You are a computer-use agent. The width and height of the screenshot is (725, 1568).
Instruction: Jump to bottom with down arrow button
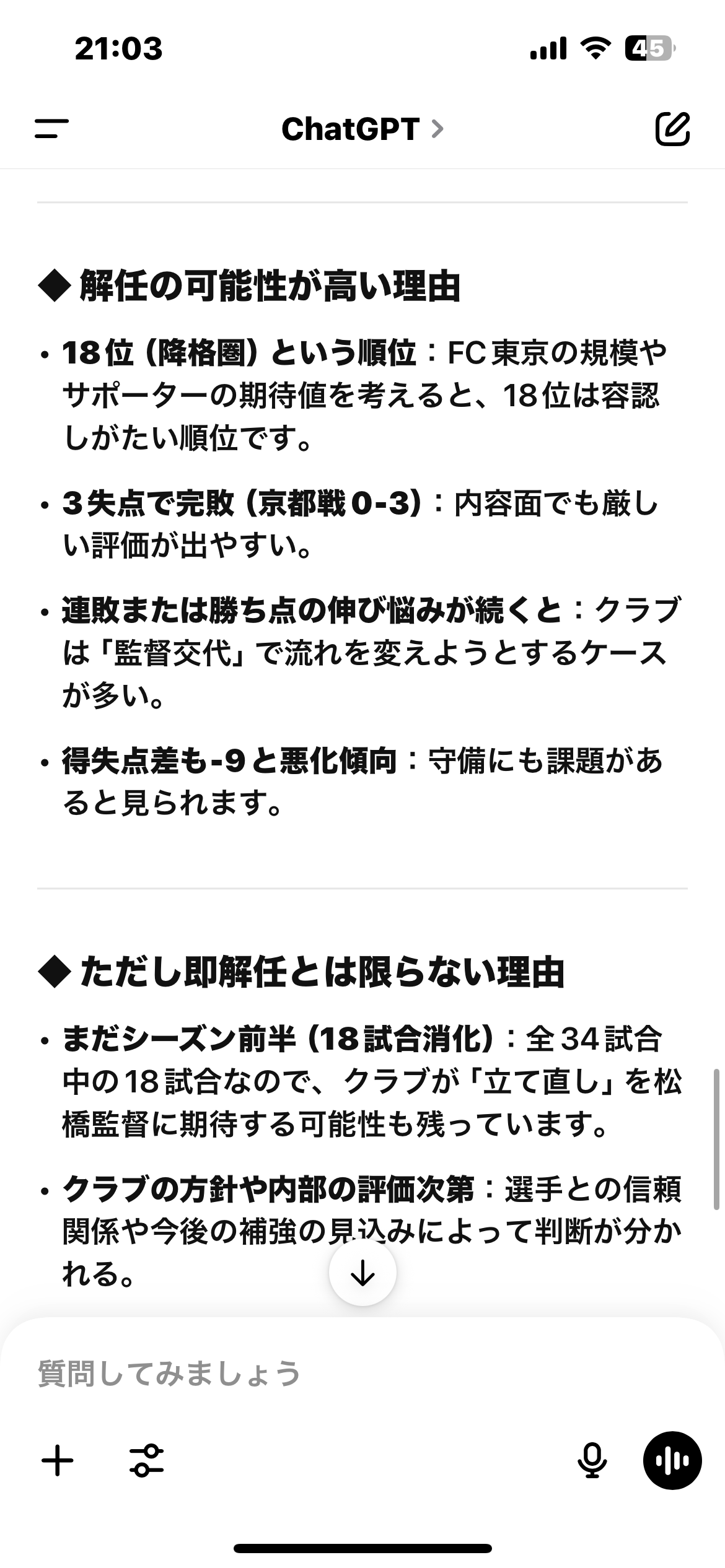362,1272
